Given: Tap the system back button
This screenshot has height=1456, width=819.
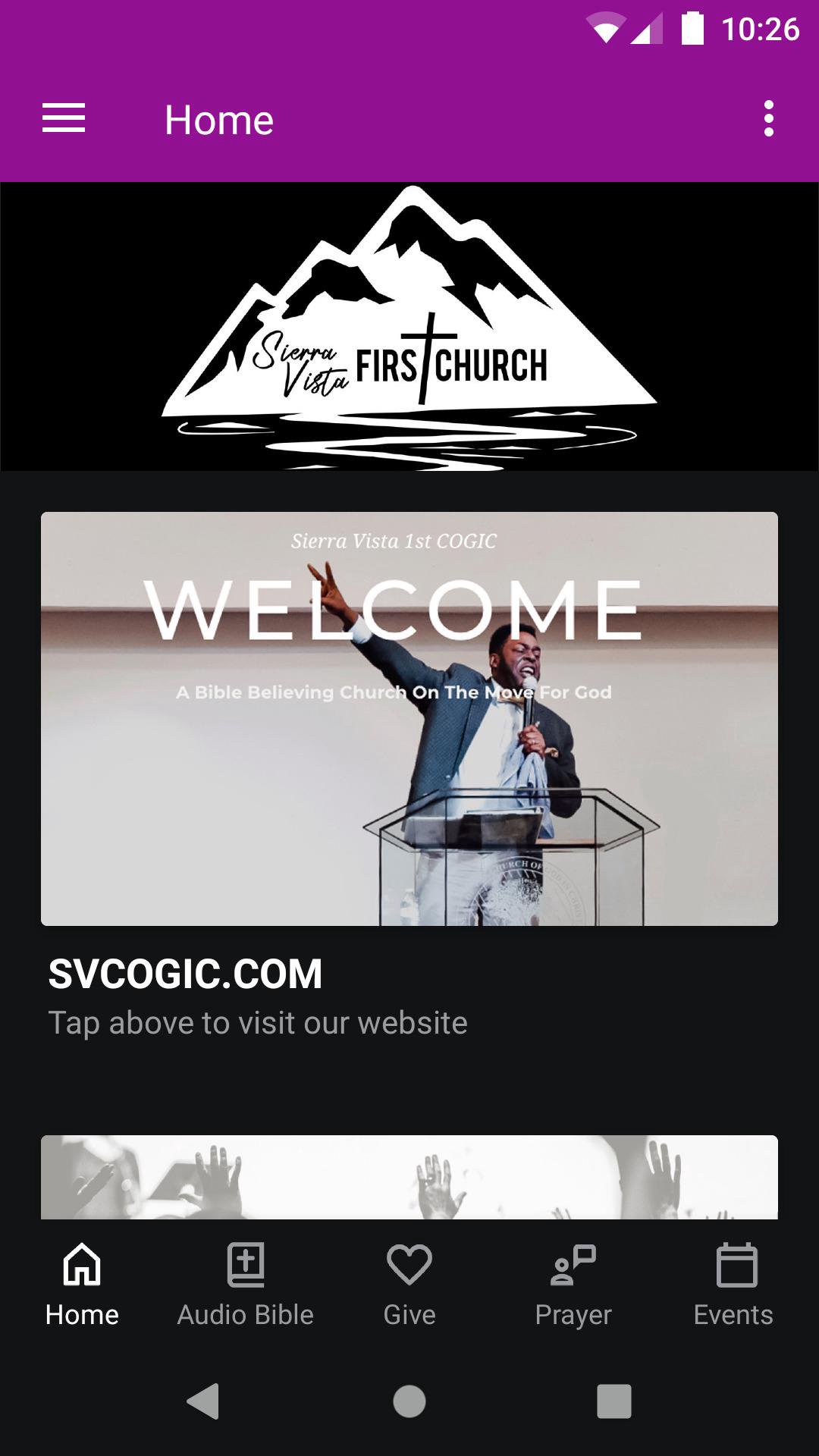Looking at the screenshot, I should (203, 1401).
